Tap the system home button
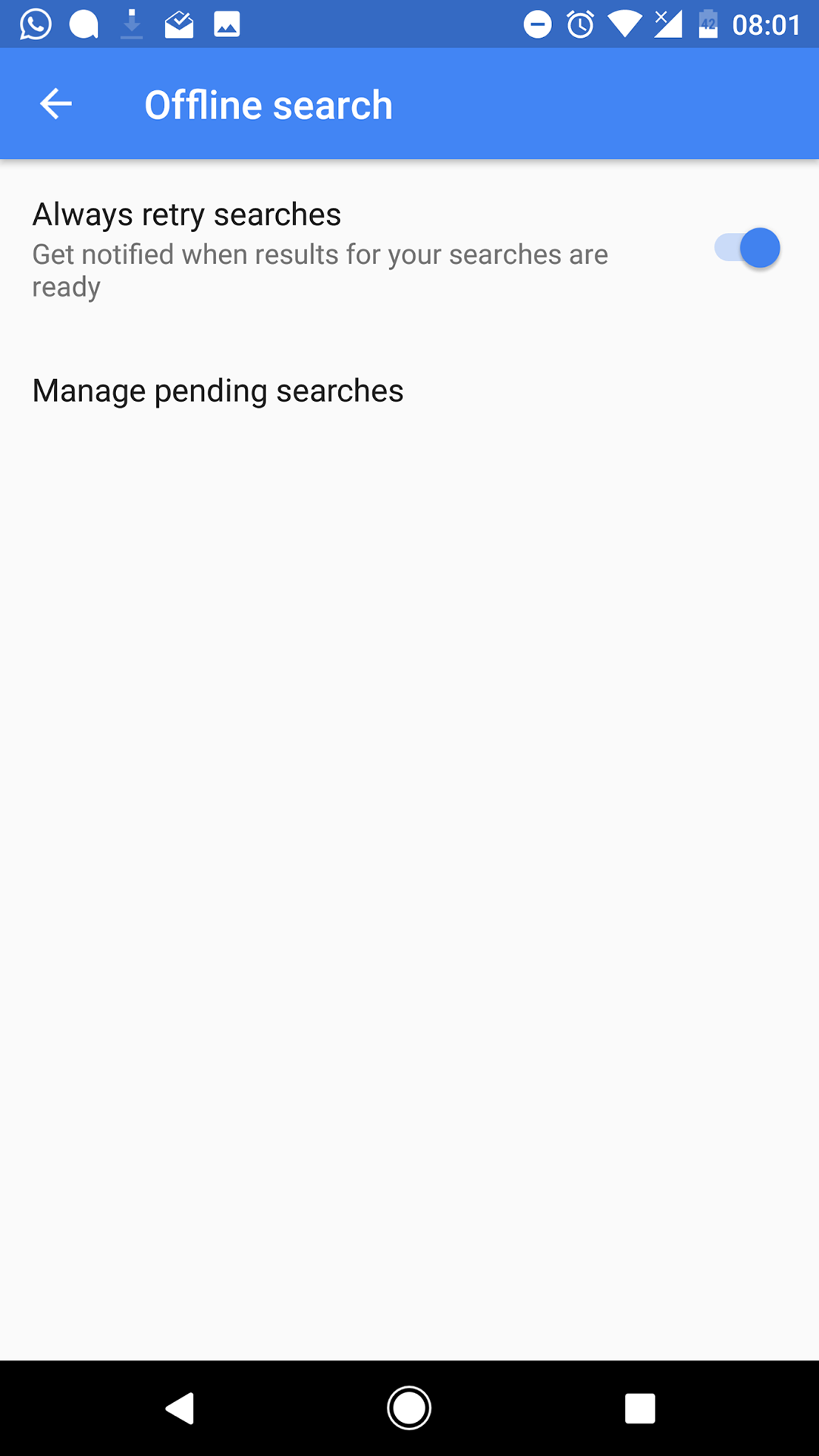819x1456 pixels. (409, 1408)
